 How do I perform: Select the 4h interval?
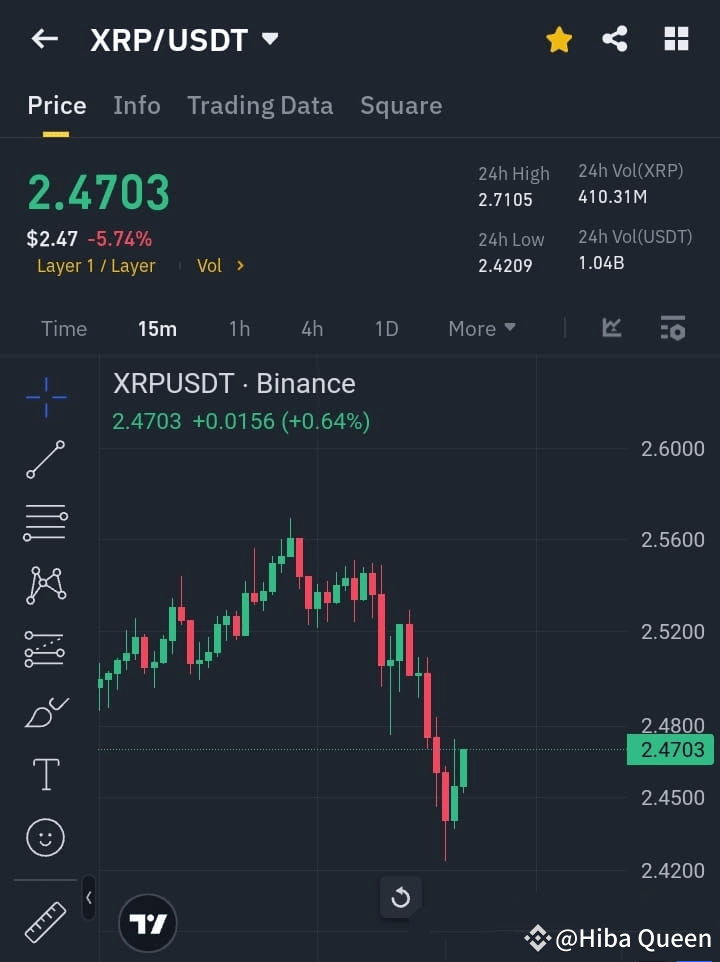(x=312, y=329)
